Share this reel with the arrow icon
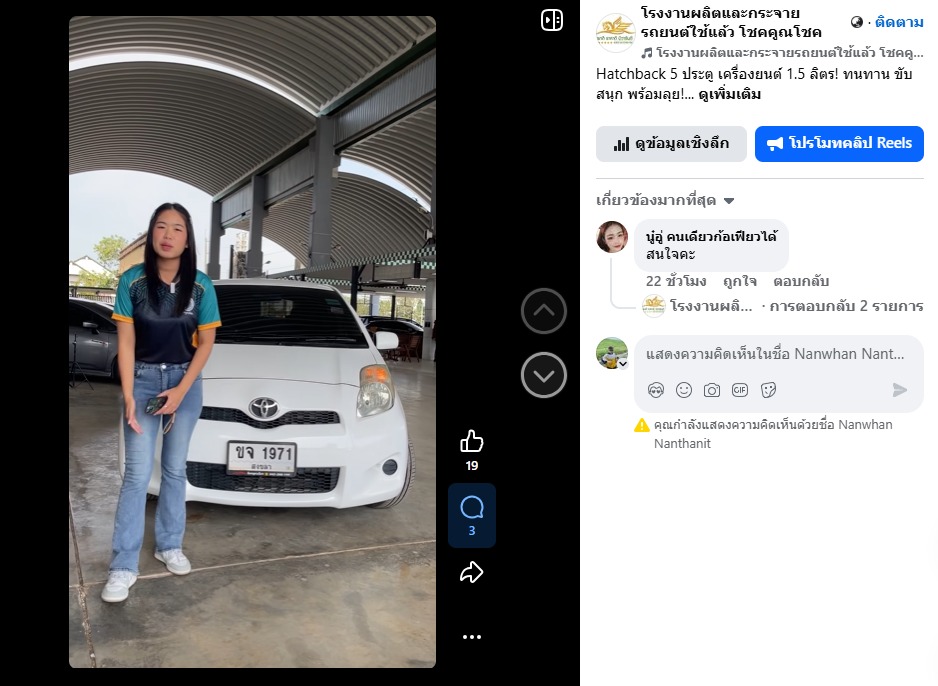Image resolution: width=938 pixels, height=686 pixels. pyautogui.click(x=472, y=572)
